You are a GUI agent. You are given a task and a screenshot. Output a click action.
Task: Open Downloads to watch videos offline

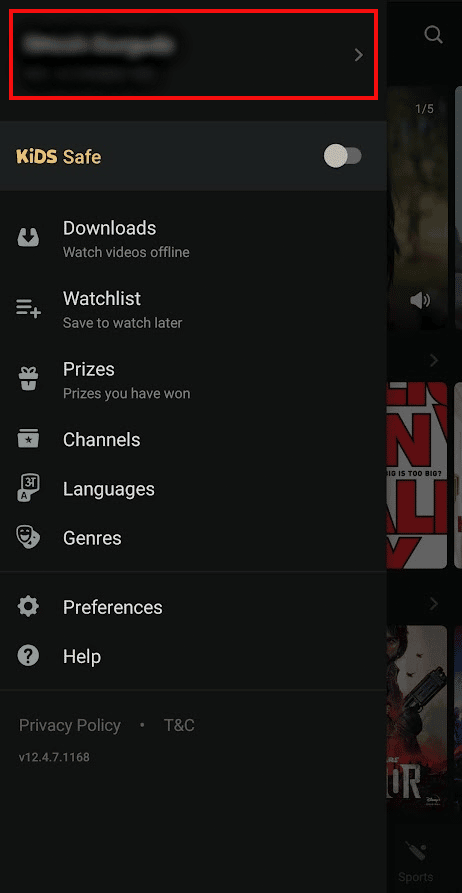[193, 239]
